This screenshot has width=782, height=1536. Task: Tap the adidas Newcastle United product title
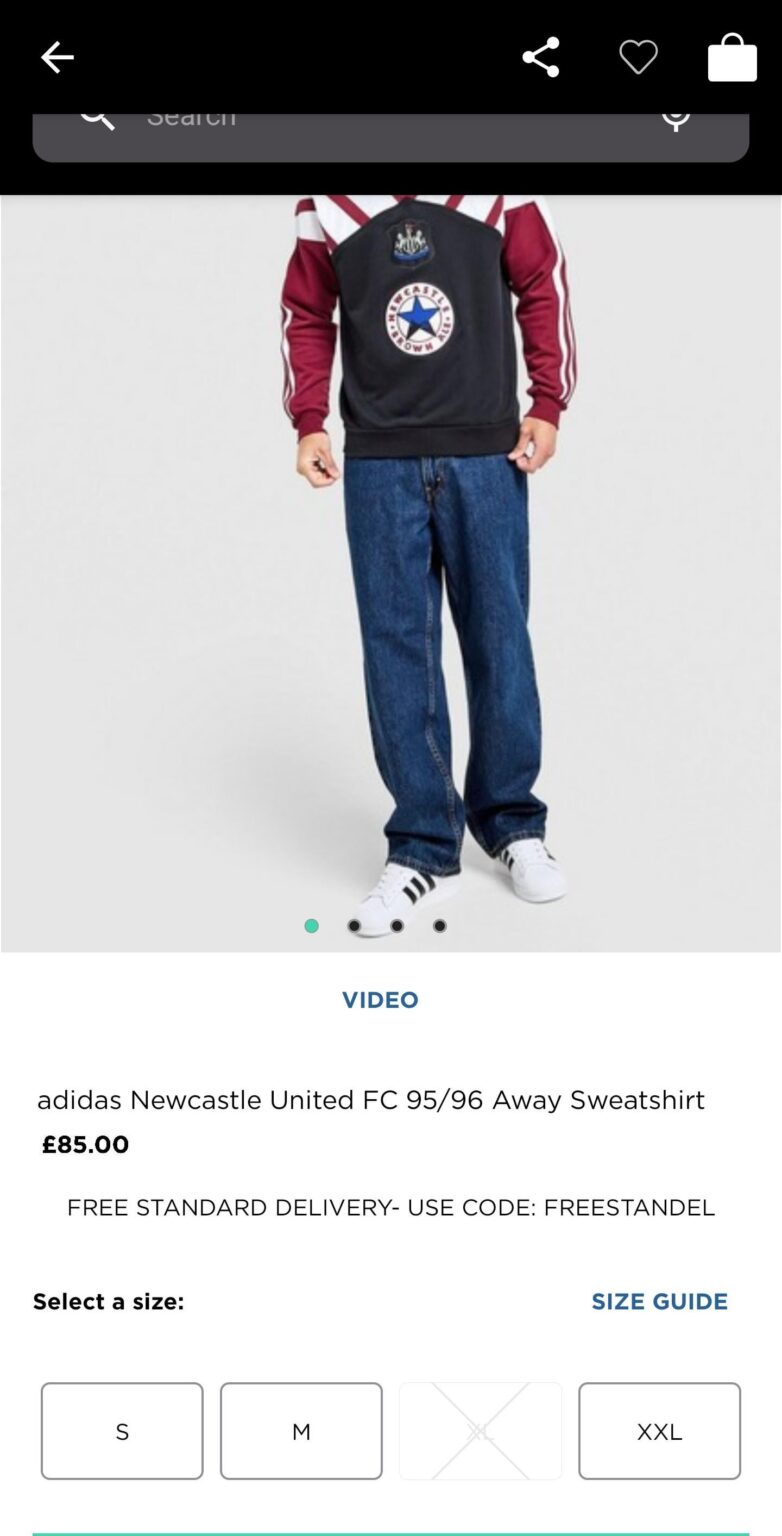pyautogui.click(x=372, y=1100)
